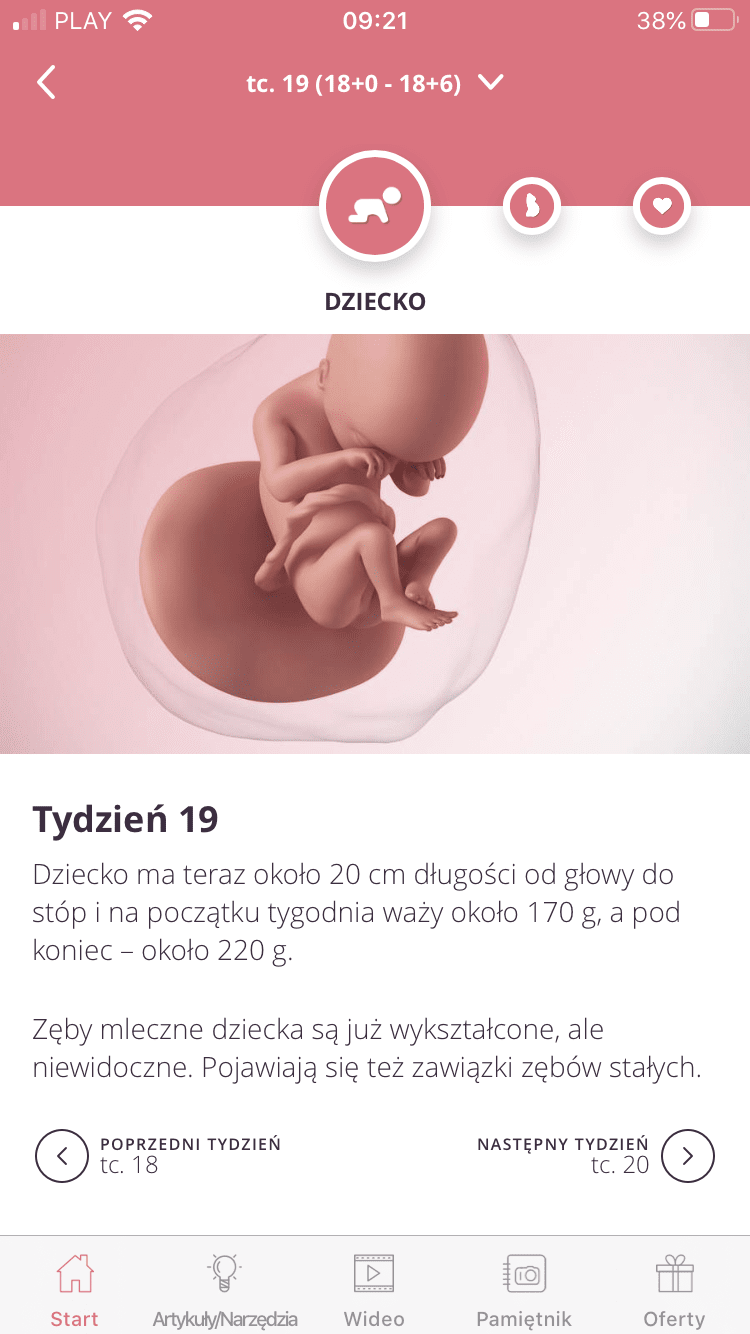Screen dimensions: 750x1334
Task: Go to Poprzedni tydzień tc. 18
Action: click(62, 1156)
